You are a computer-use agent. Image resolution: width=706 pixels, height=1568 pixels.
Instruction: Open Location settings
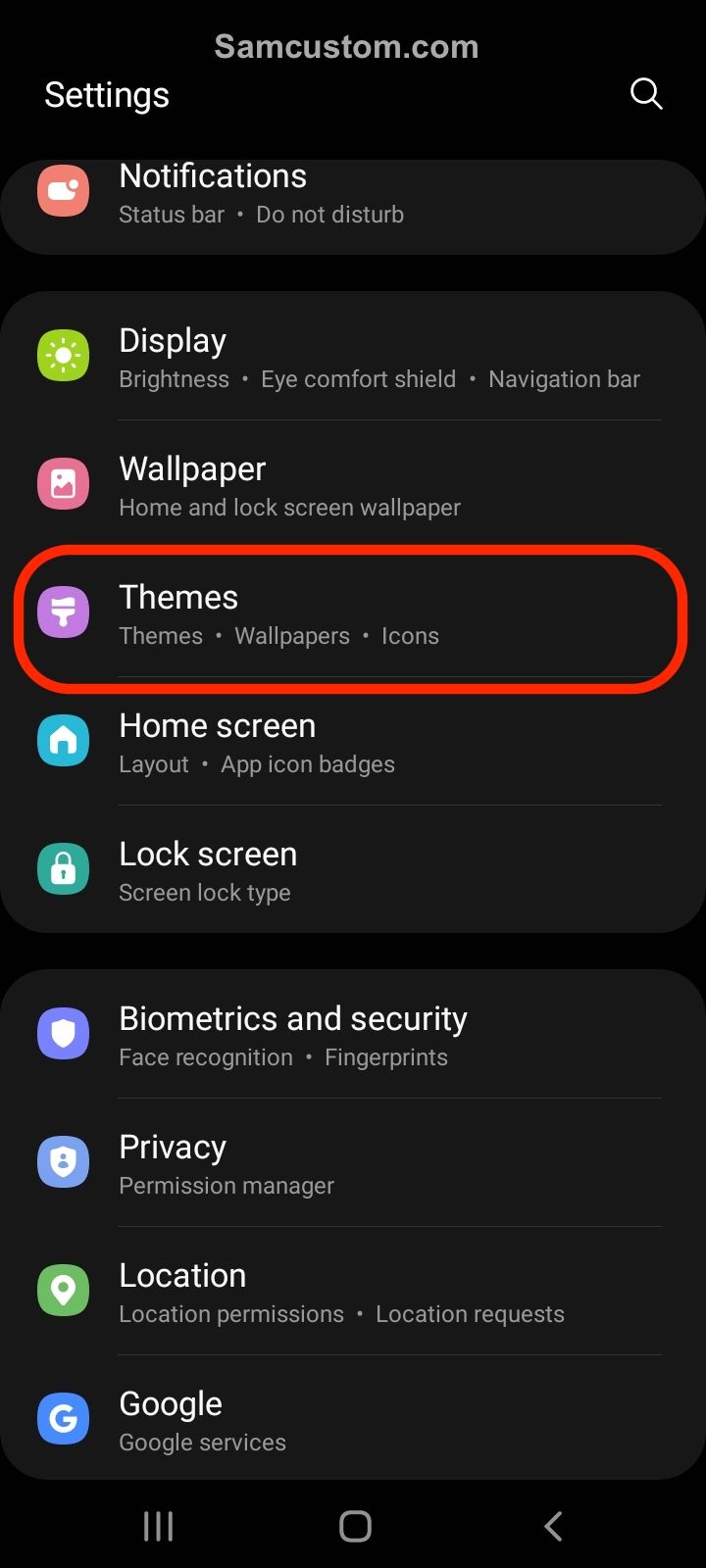point(353,1293)
